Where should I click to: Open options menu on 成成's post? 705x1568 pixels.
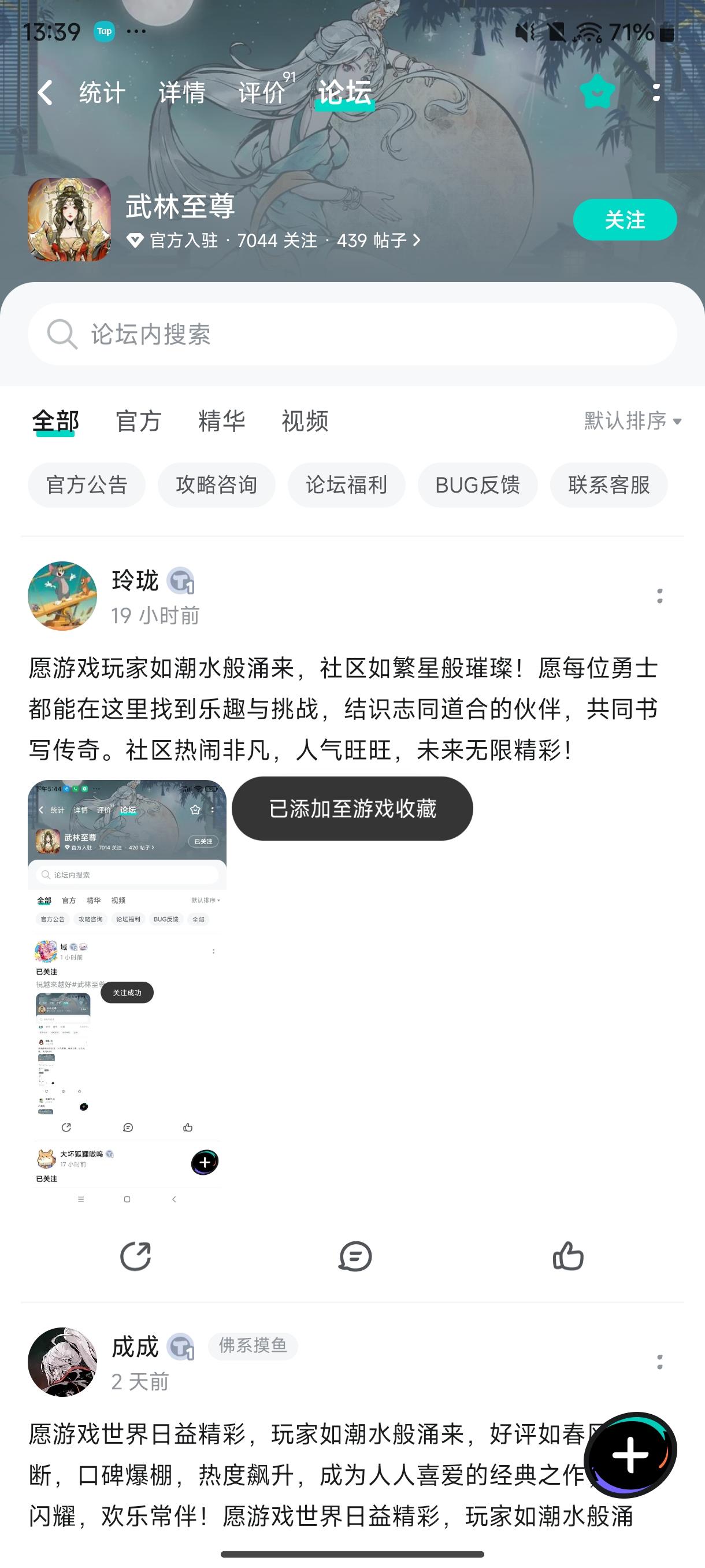(661, 1363)
